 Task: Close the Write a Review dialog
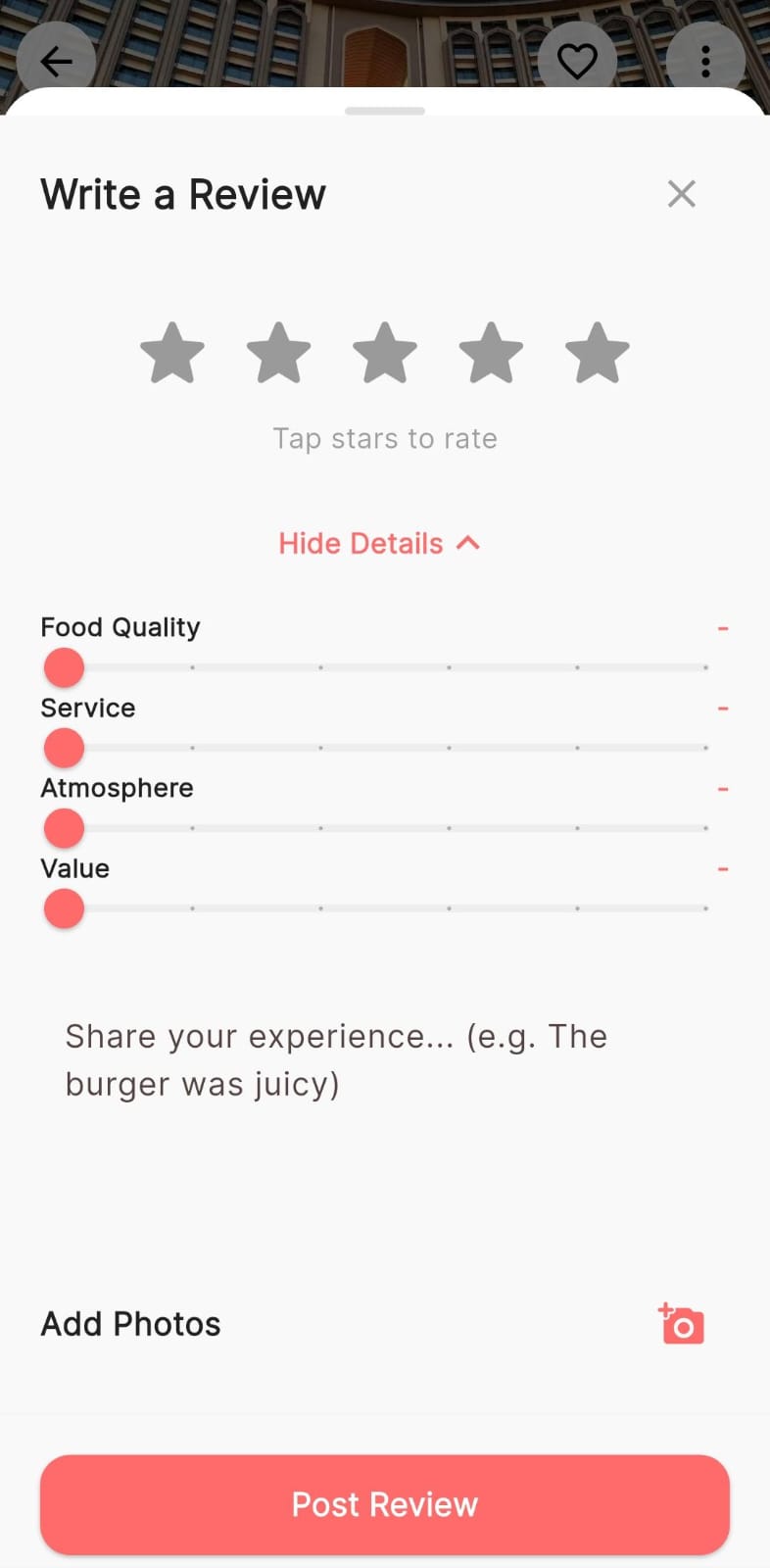[x=681, y=193]
